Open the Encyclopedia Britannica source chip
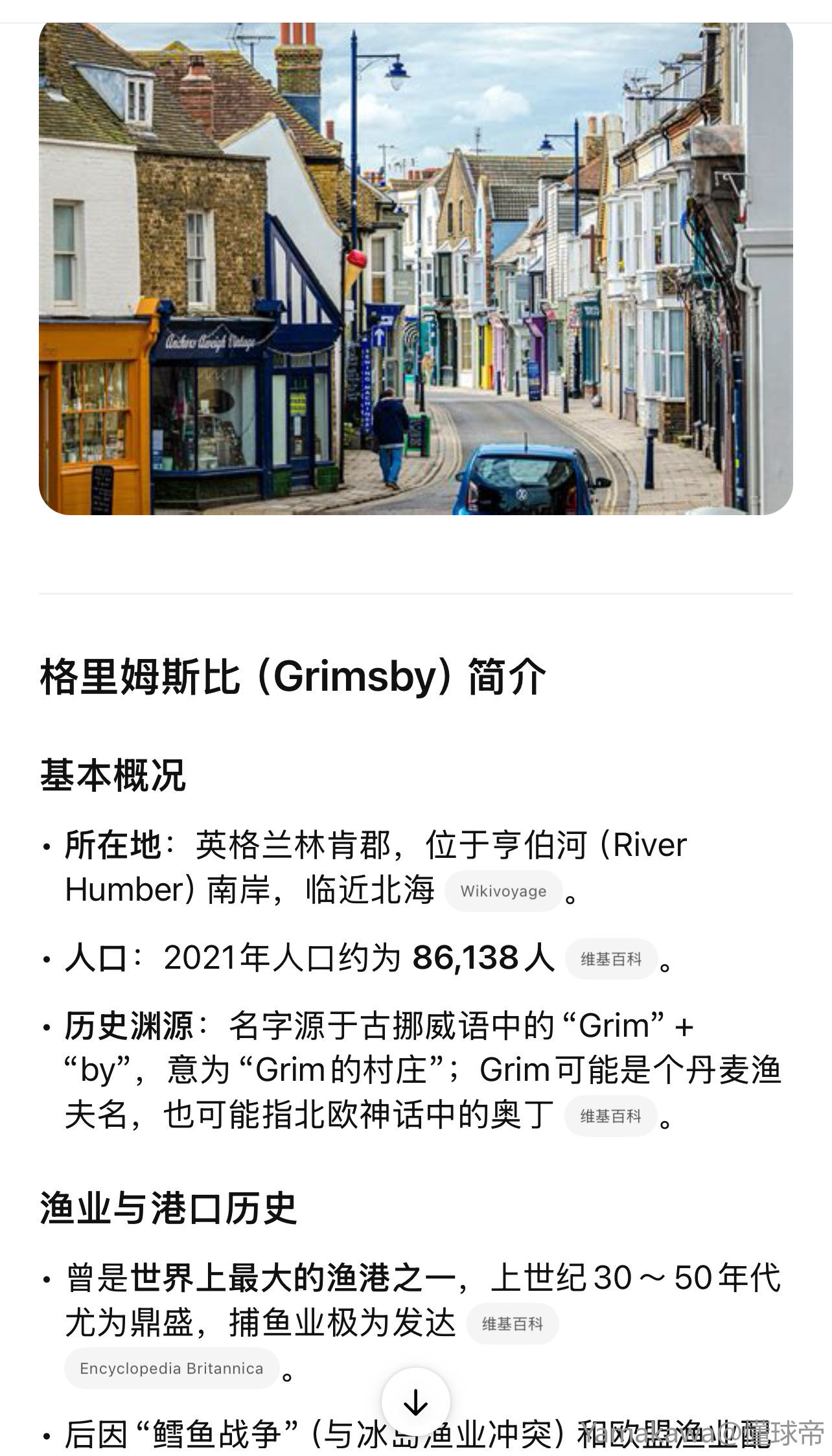Viewport: 832px width, 1456px height. click(172, 1369)
